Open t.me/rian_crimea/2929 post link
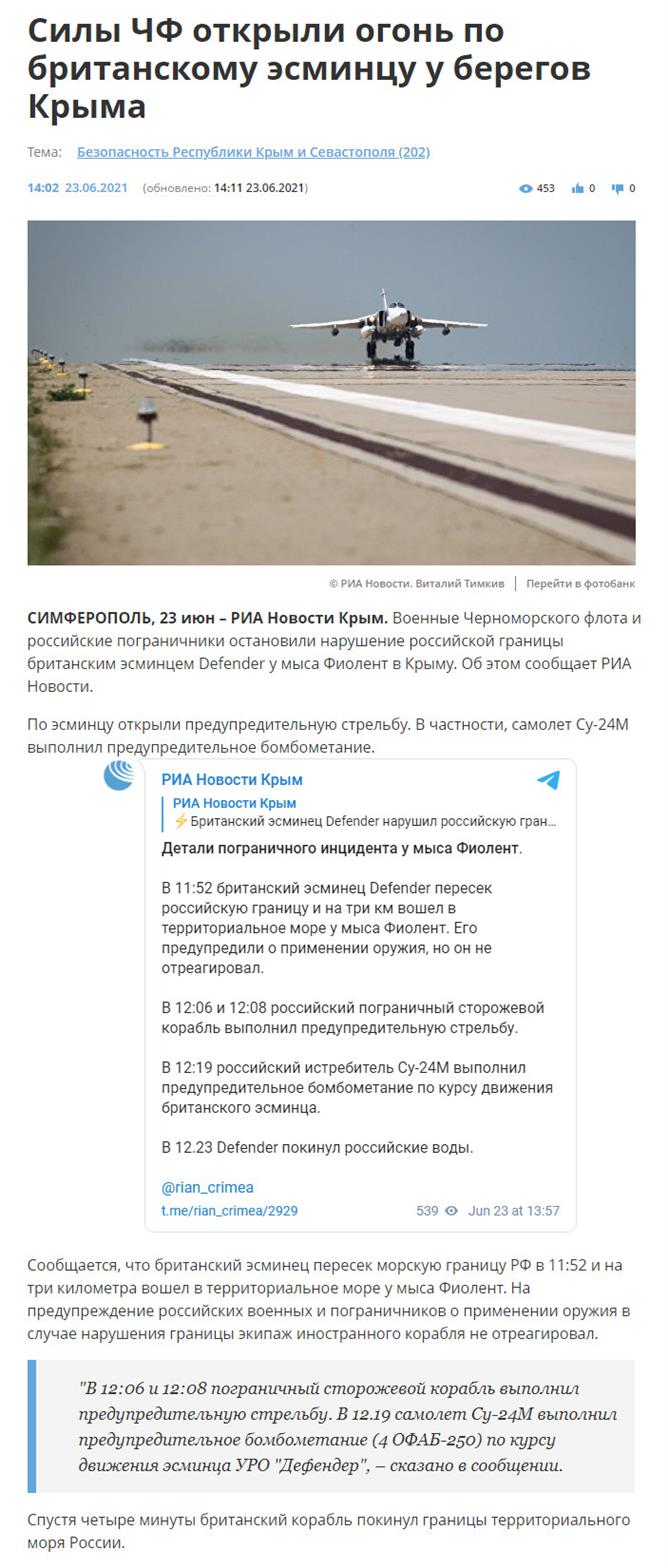Viewport: 668px width, 1568px height. [229, 1211]
